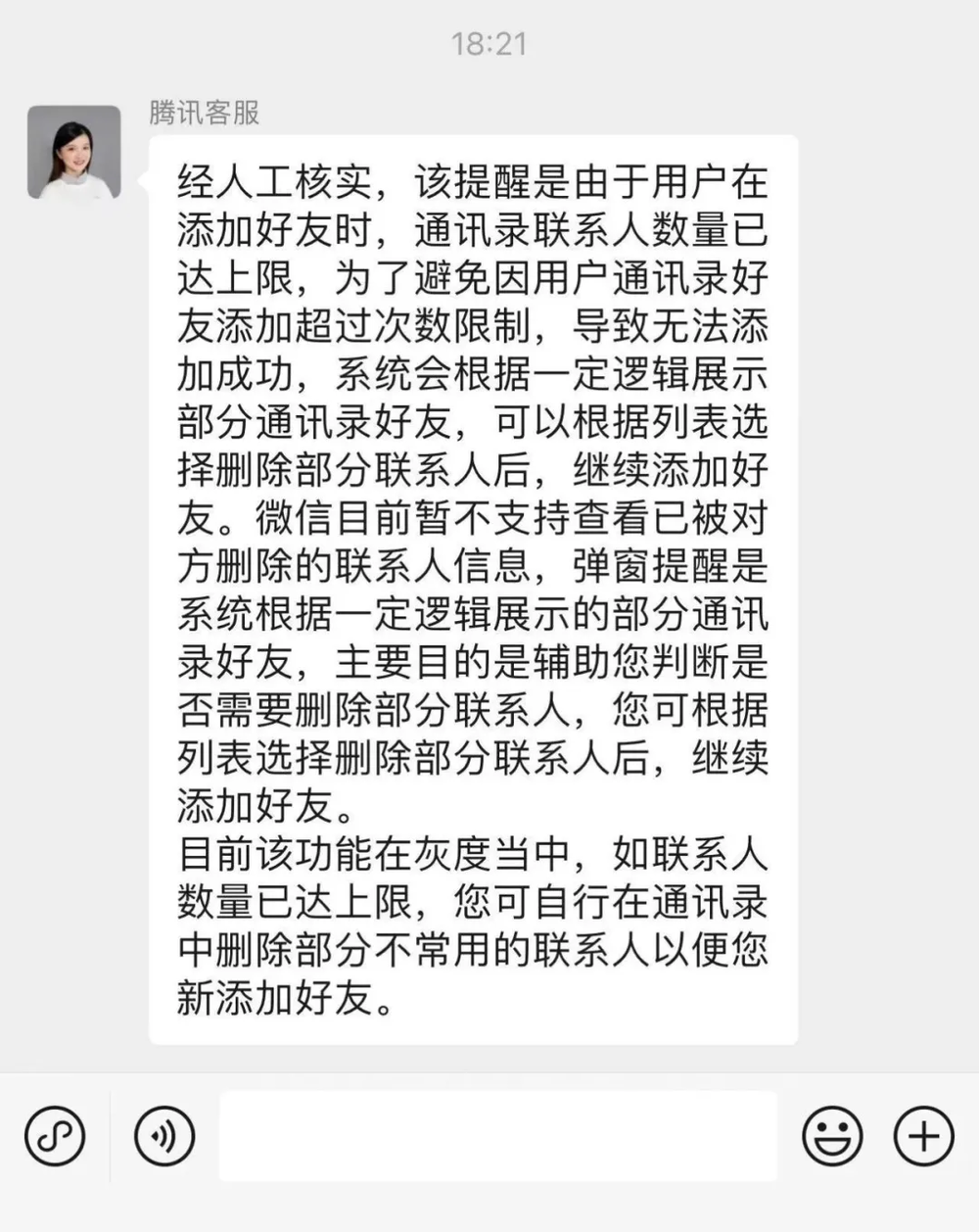Open the plus attachments menu
979x1232 pixels.
pos(923,1136)
